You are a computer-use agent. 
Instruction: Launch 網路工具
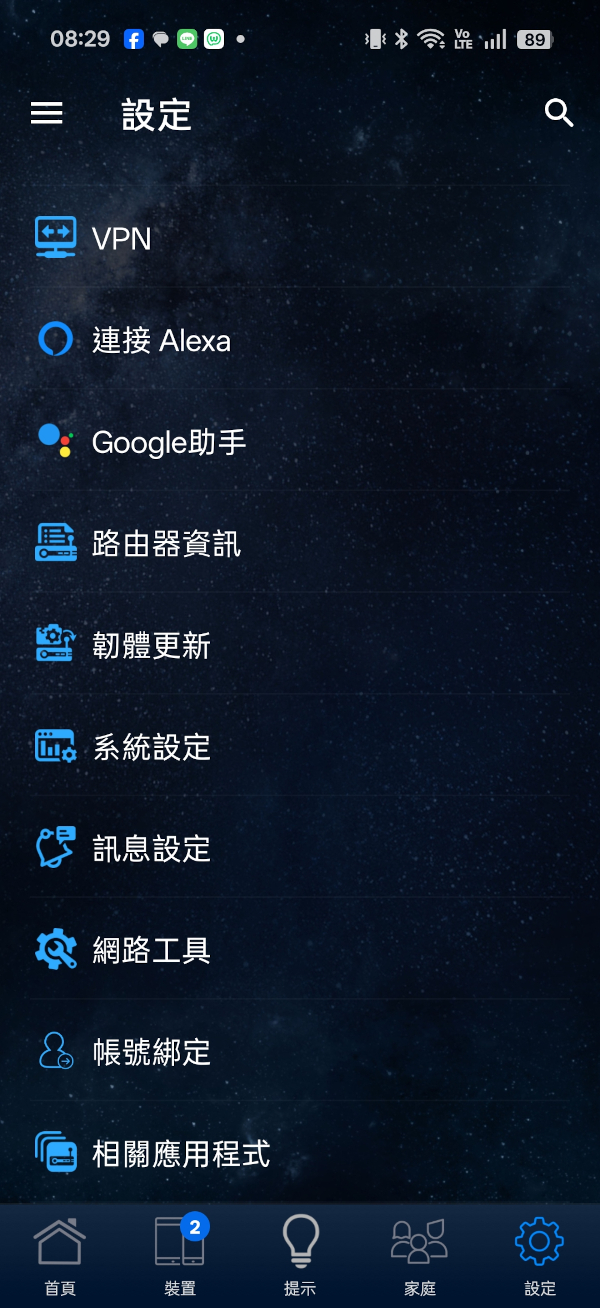pos(151,950)
